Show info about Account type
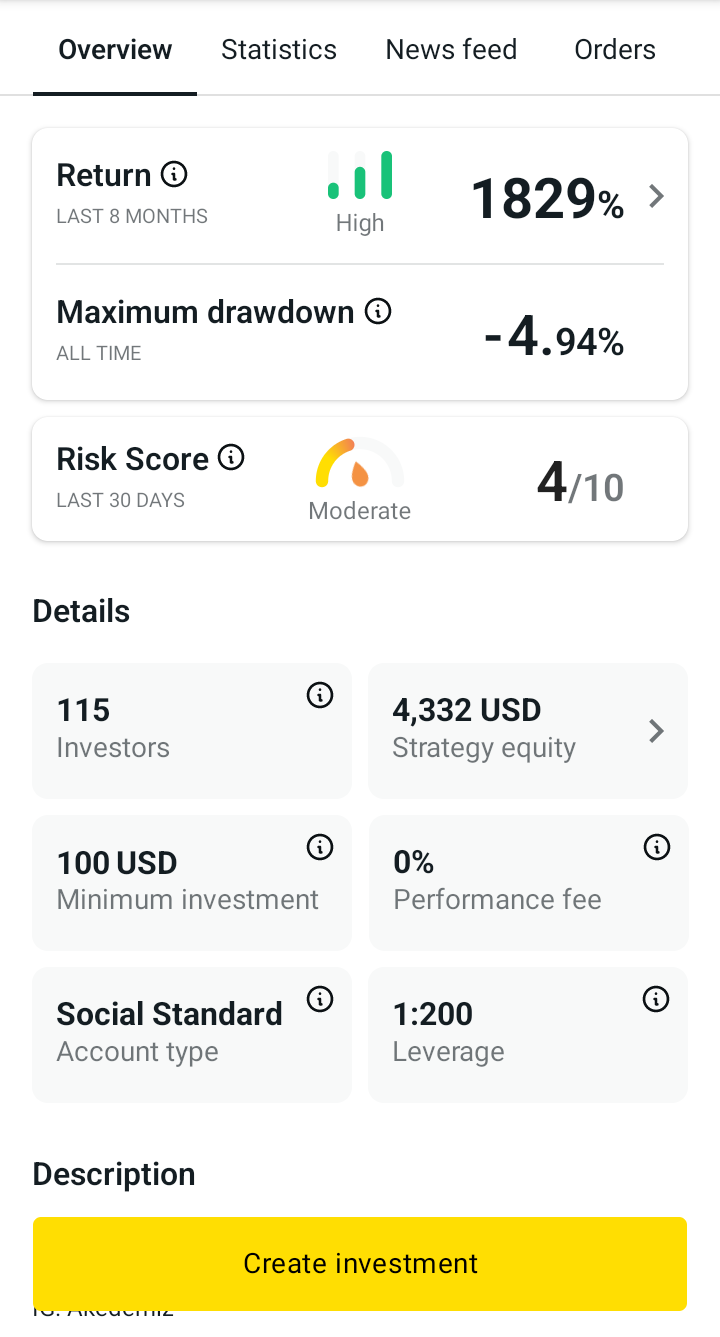The image size is (720, 1337). [x=320, y=999]
